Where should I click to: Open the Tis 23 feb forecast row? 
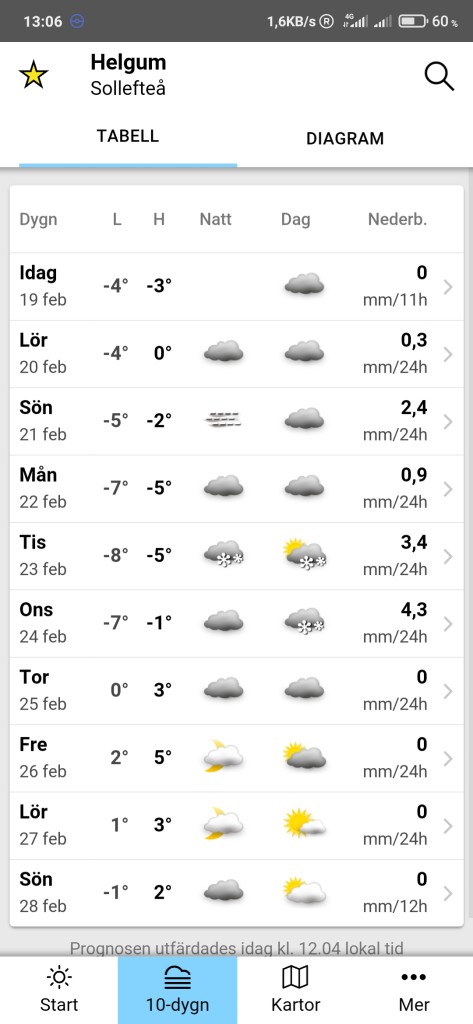pos(236,556)
